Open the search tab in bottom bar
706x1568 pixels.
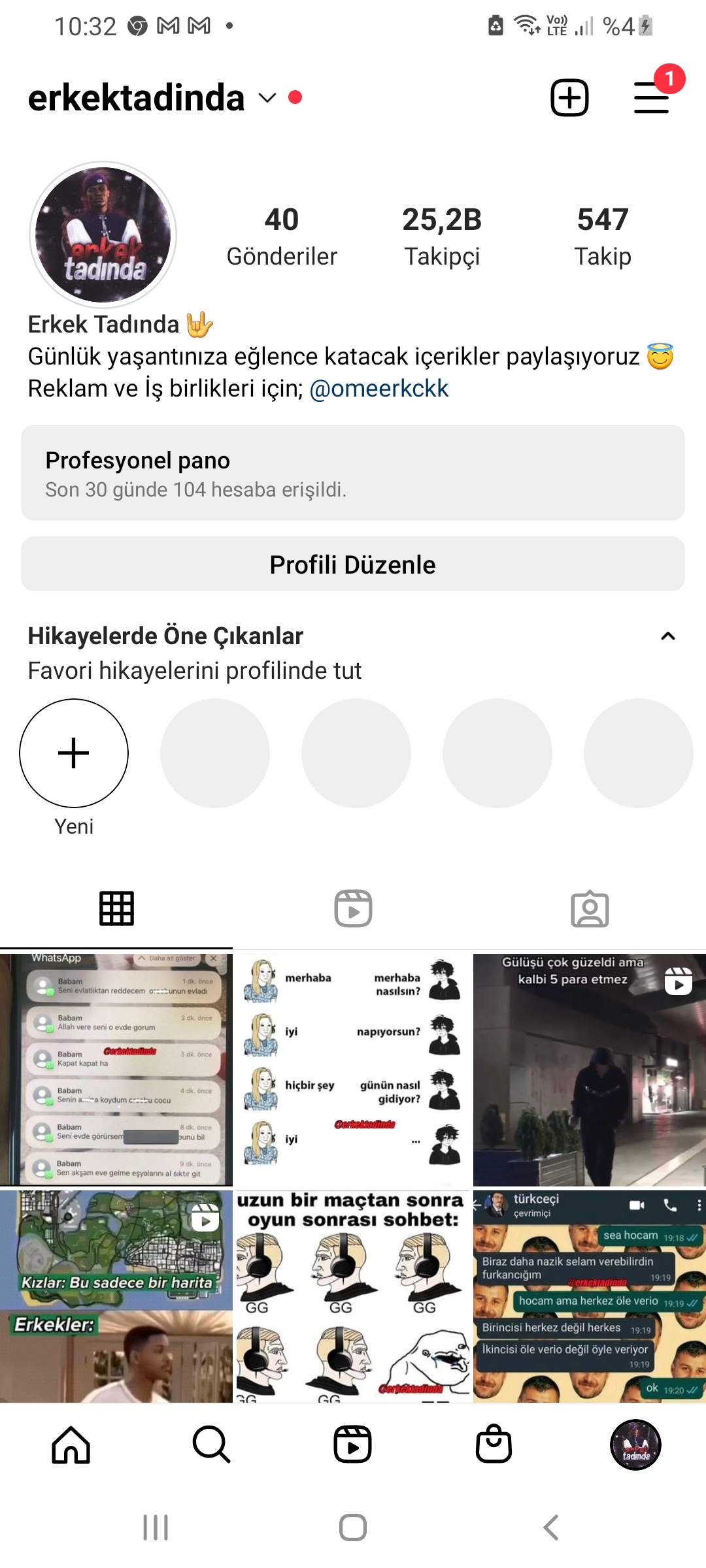point(212,1445)
